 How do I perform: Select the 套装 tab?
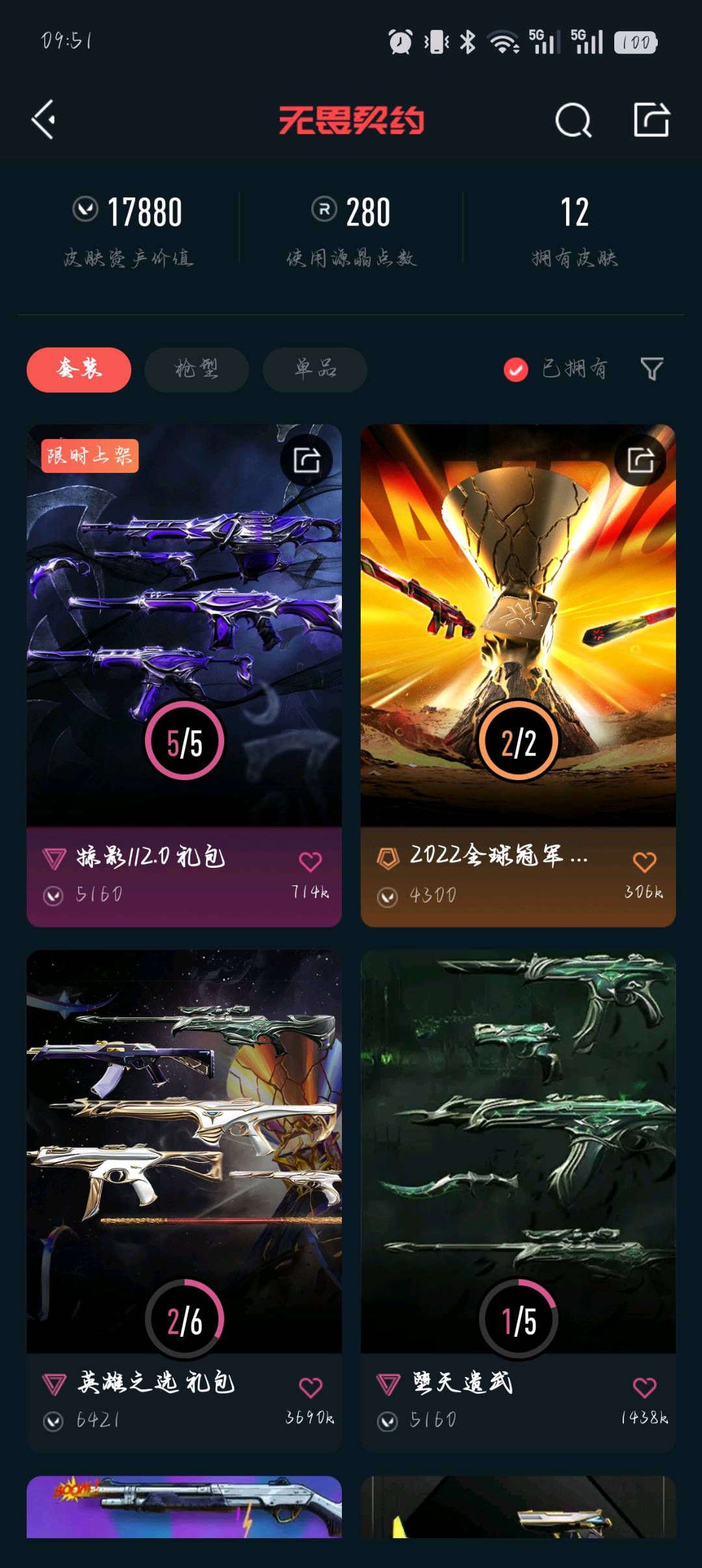[x=79, y=370]
